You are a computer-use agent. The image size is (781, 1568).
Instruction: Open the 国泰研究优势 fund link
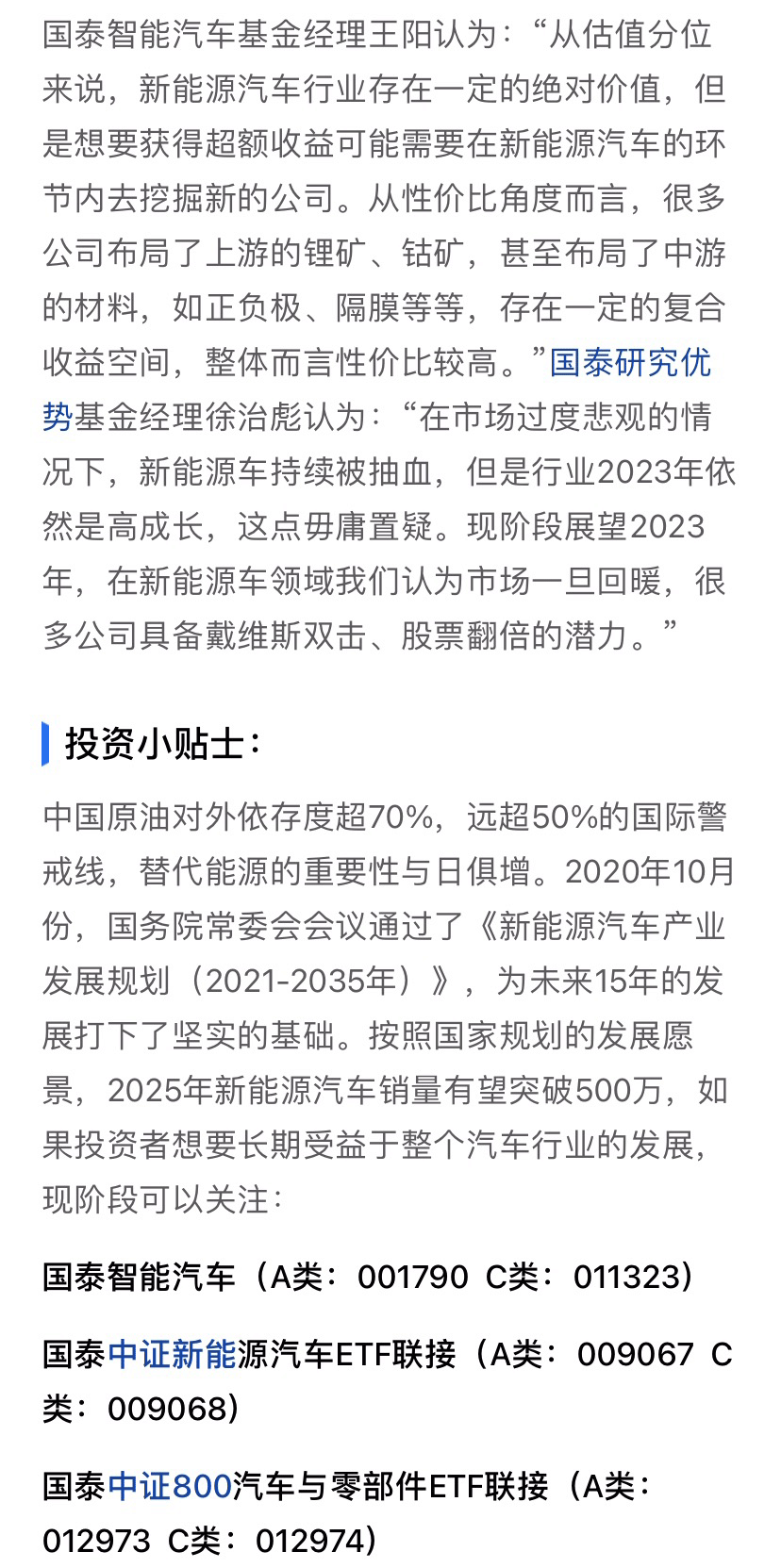point(629,363)
